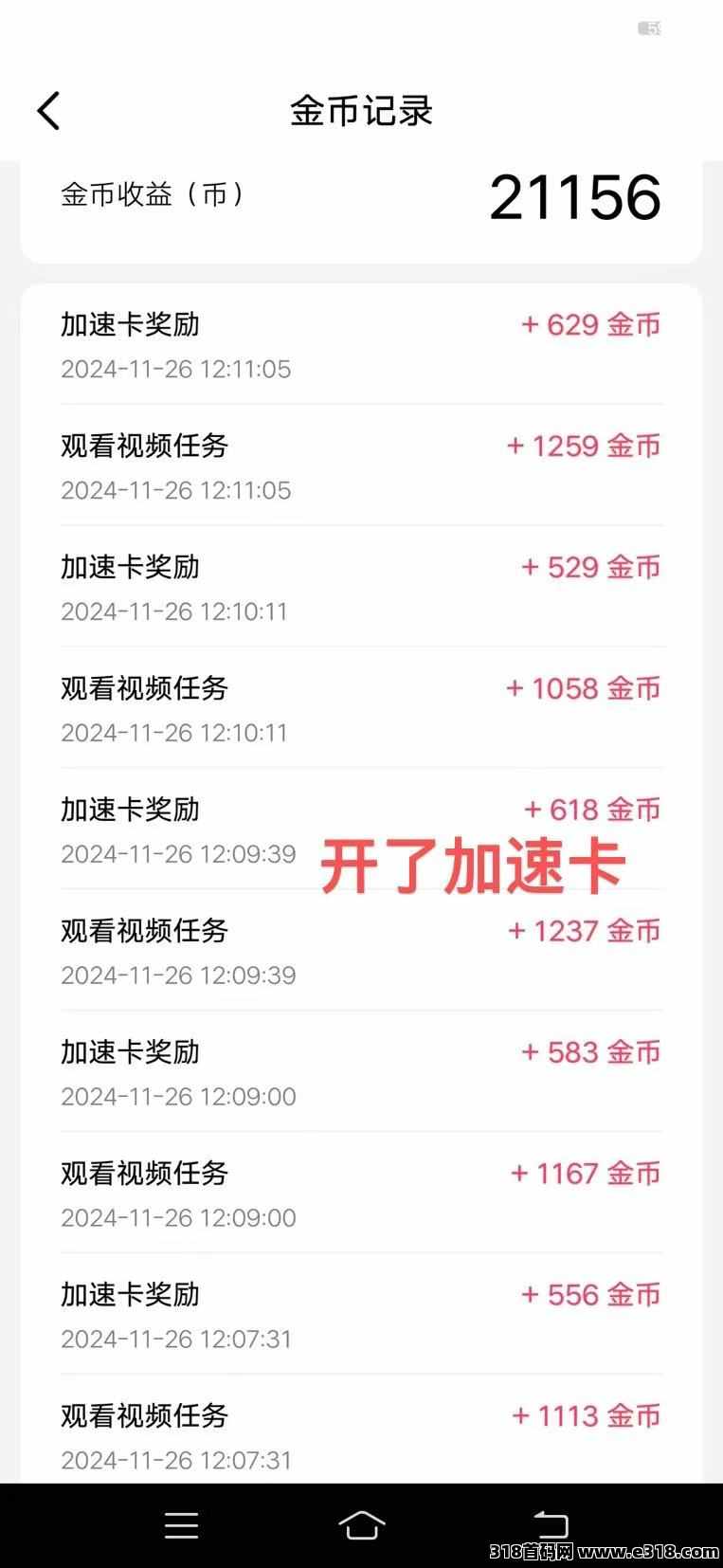
Task: Tap the status bar icon at top right
Action: [x=650, y=28]
